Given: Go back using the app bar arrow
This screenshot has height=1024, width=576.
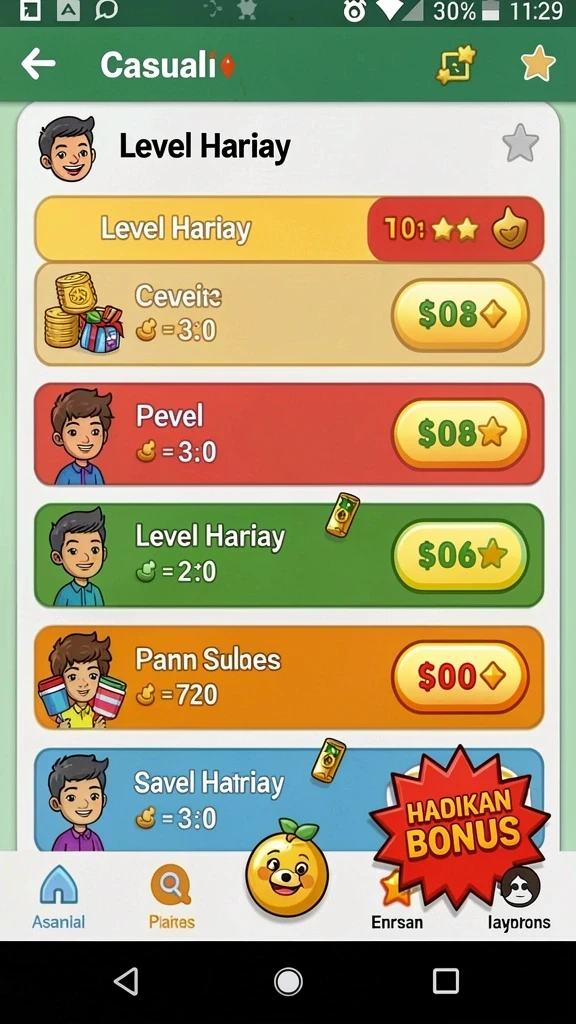Looking at the screenshot, I should click(38, 64).
